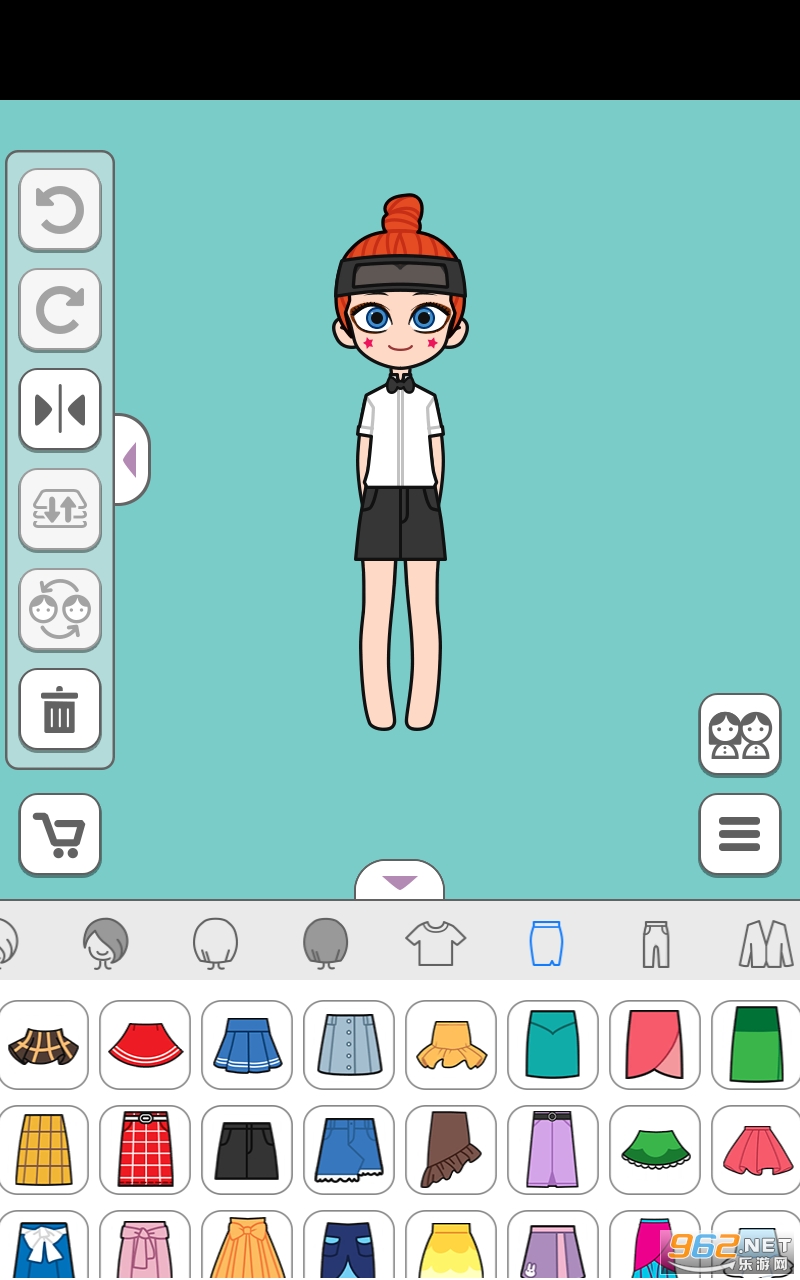This screenshot has width=800, height=1280.
Task: Flip the character horizontally
Action: [60, 409]
